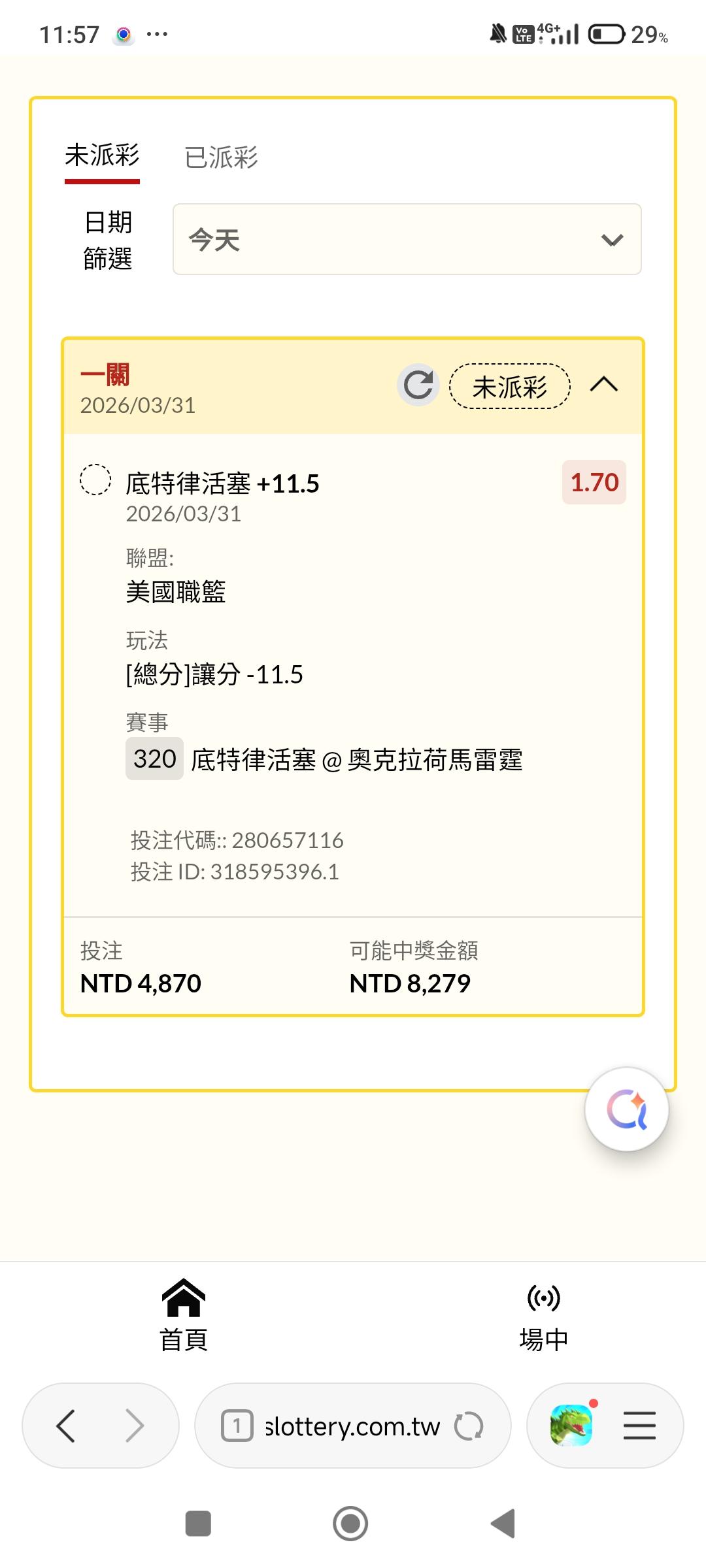This screenshot has height=1568, width=706.
Task: Go back to the previous web page
Action: [66, 1425]
